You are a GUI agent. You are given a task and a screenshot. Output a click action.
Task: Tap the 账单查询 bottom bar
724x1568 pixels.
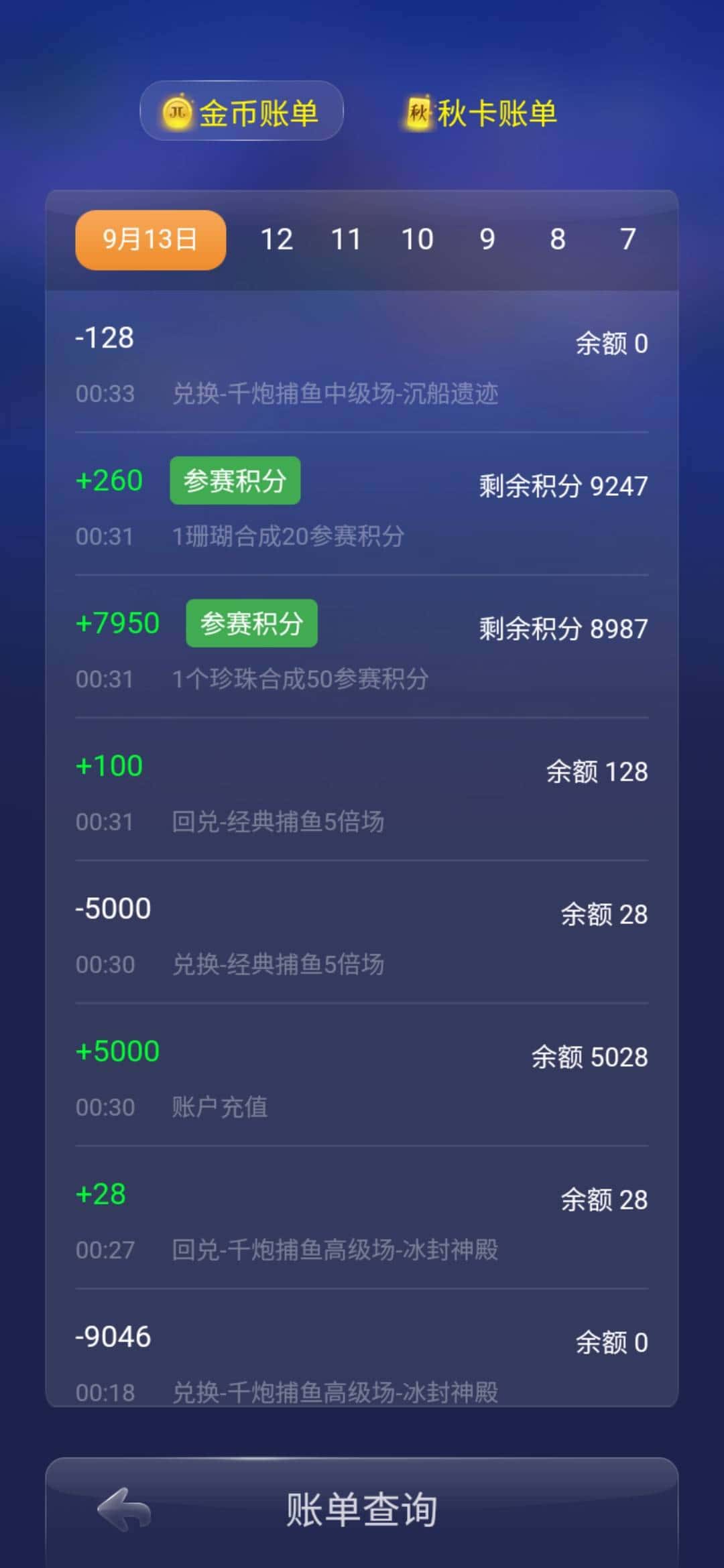pyautogui.click(x=362, y=1508)
